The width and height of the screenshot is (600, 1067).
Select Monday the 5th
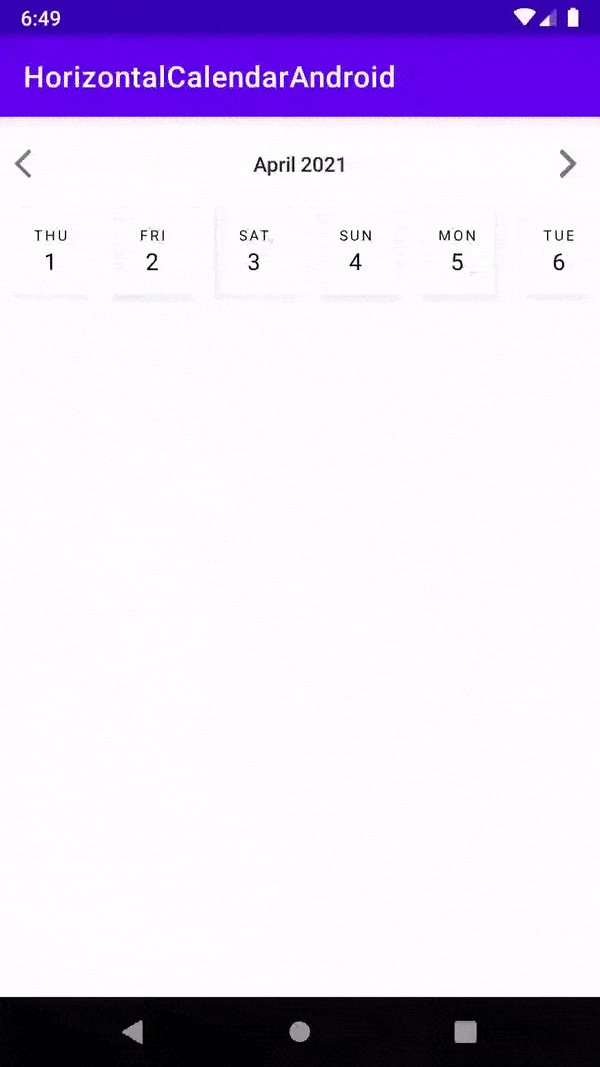pos(457,251)
